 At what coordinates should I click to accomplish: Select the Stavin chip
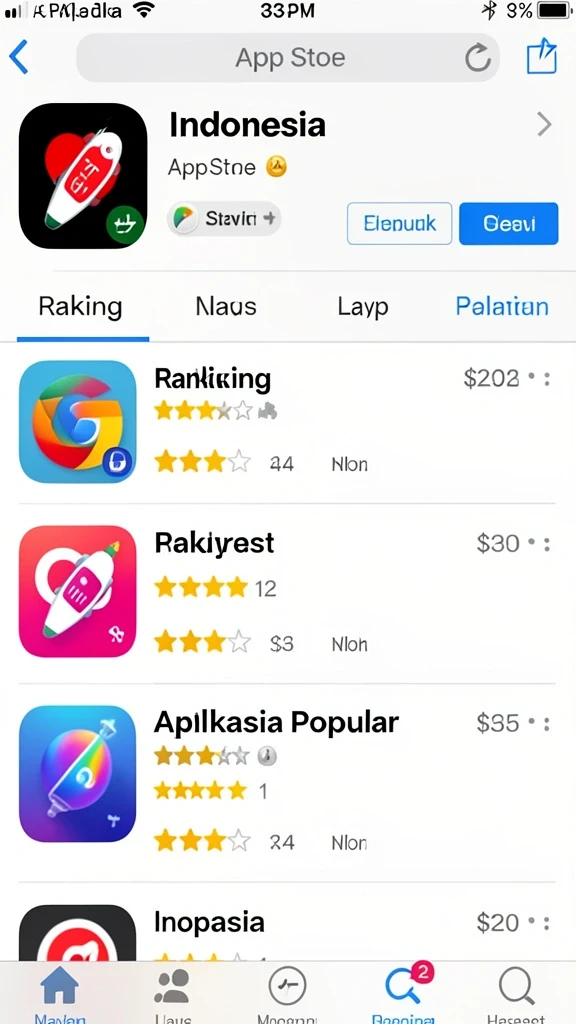point(224,219)
